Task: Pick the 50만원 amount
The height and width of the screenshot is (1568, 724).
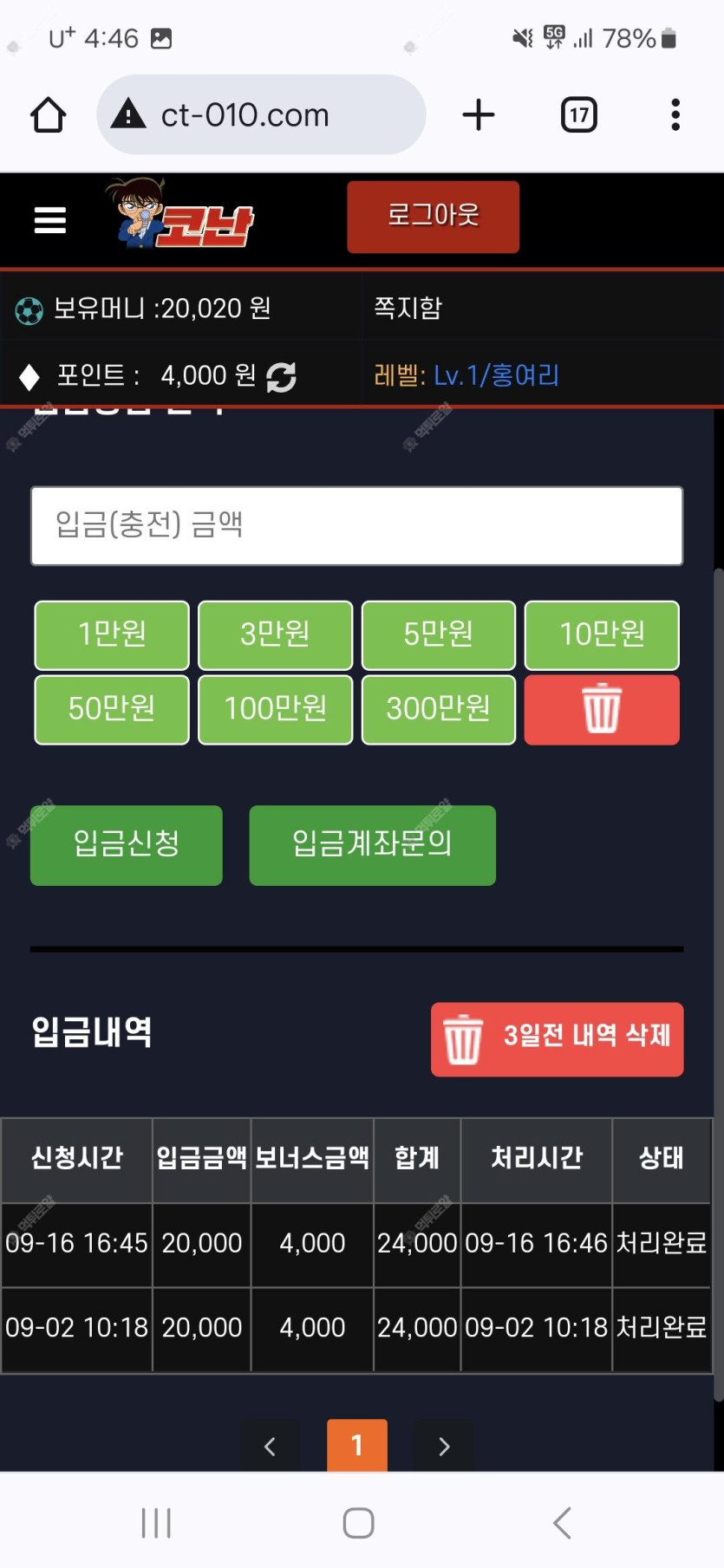Action: pos(112,709)
